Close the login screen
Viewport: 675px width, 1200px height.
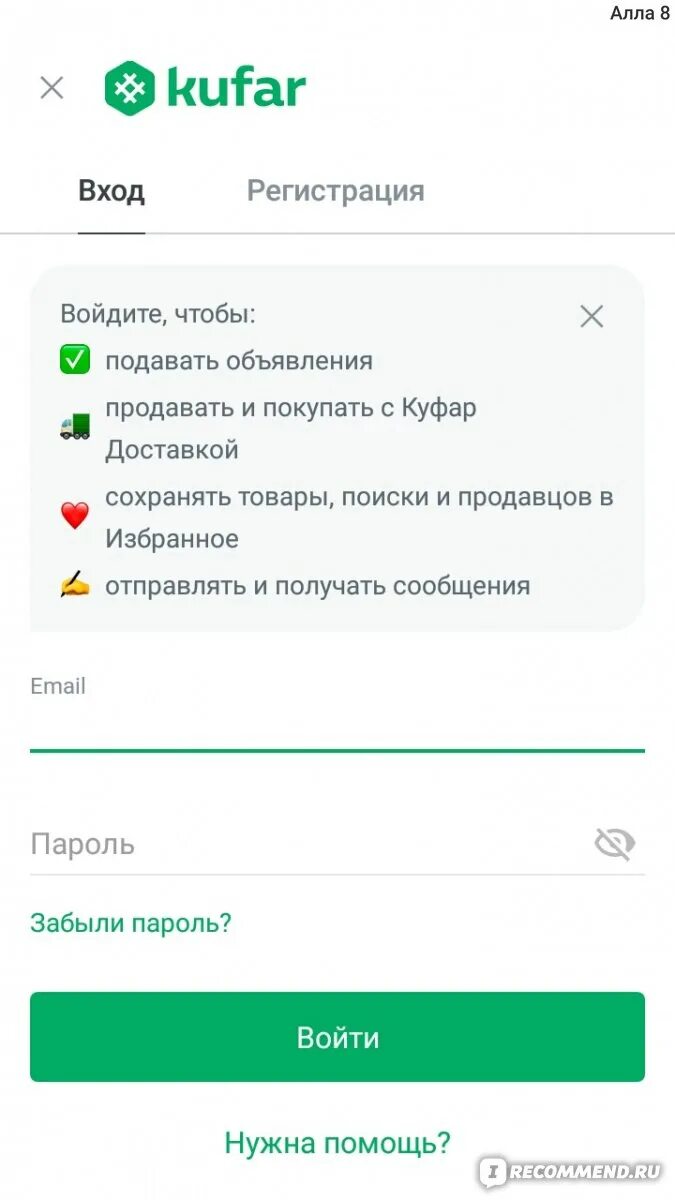tap(51, 88)
